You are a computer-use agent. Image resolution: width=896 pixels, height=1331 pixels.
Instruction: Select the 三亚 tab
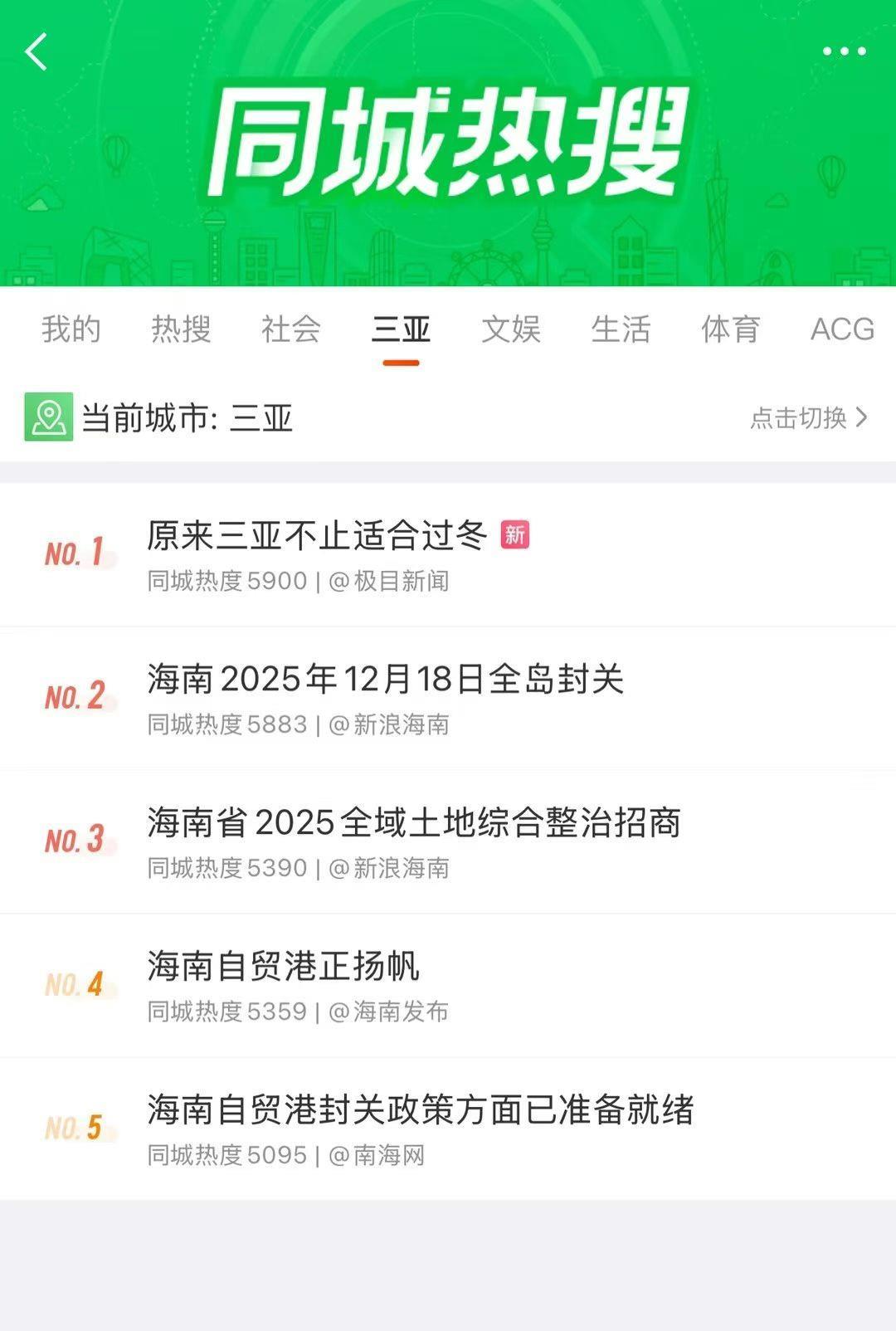(401, 329)
